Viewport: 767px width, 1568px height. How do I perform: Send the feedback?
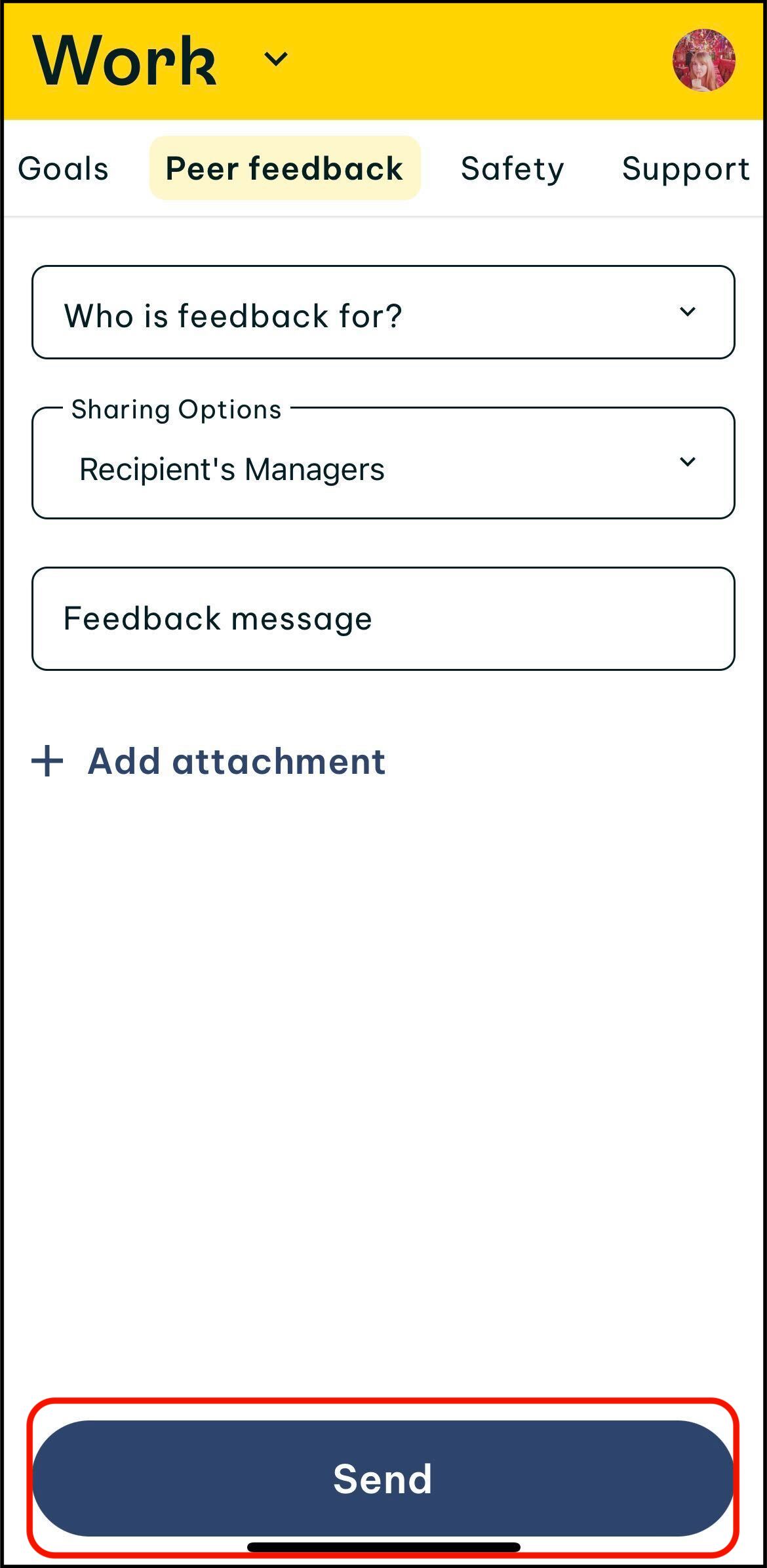coord(383,1478)
